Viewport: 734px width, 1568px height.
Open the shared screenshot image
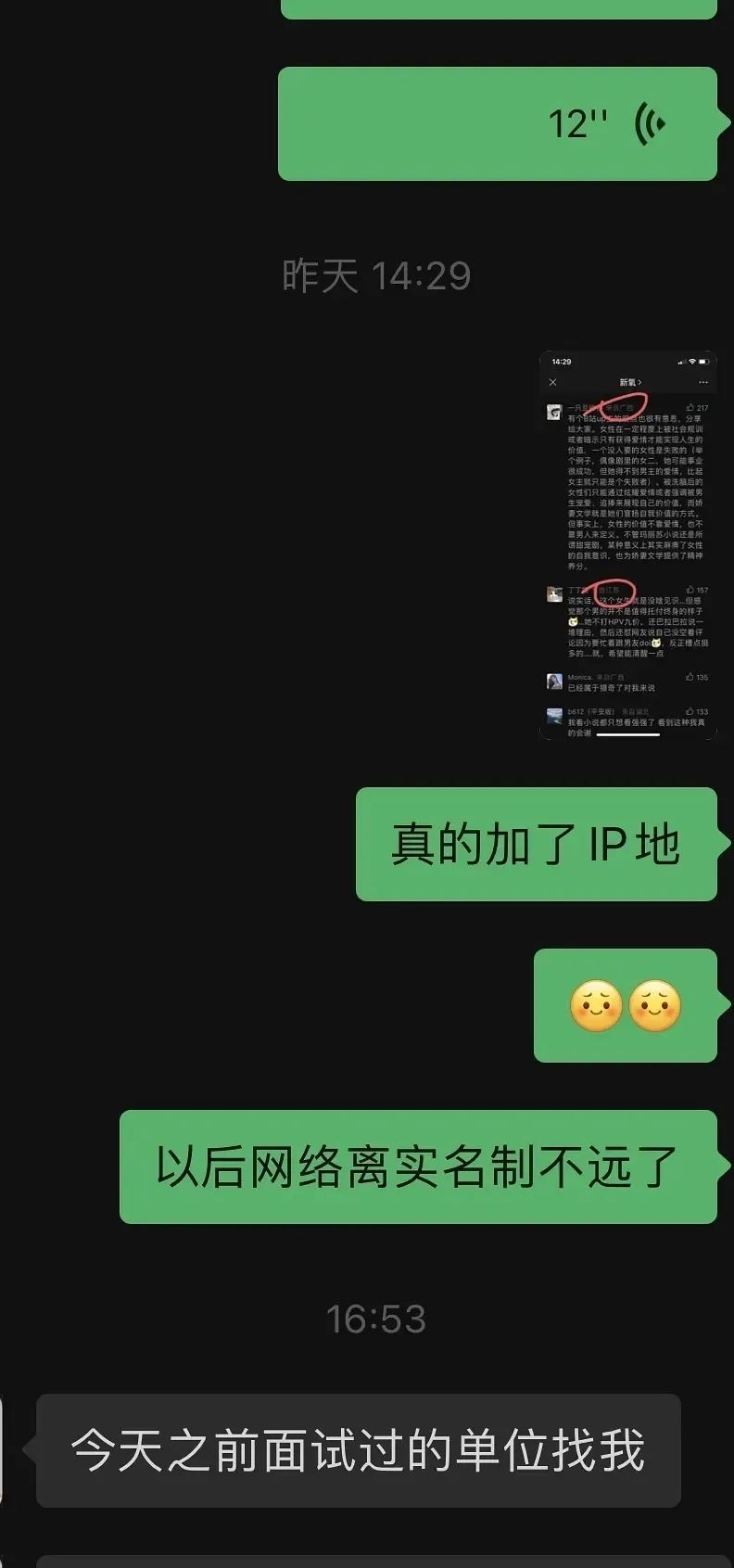pos(628,545)
